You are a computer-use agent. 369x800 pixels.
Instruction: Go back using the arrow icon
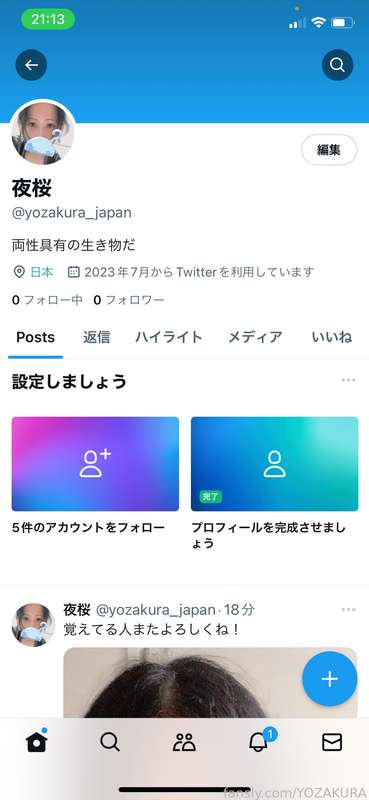coord(31,65)
